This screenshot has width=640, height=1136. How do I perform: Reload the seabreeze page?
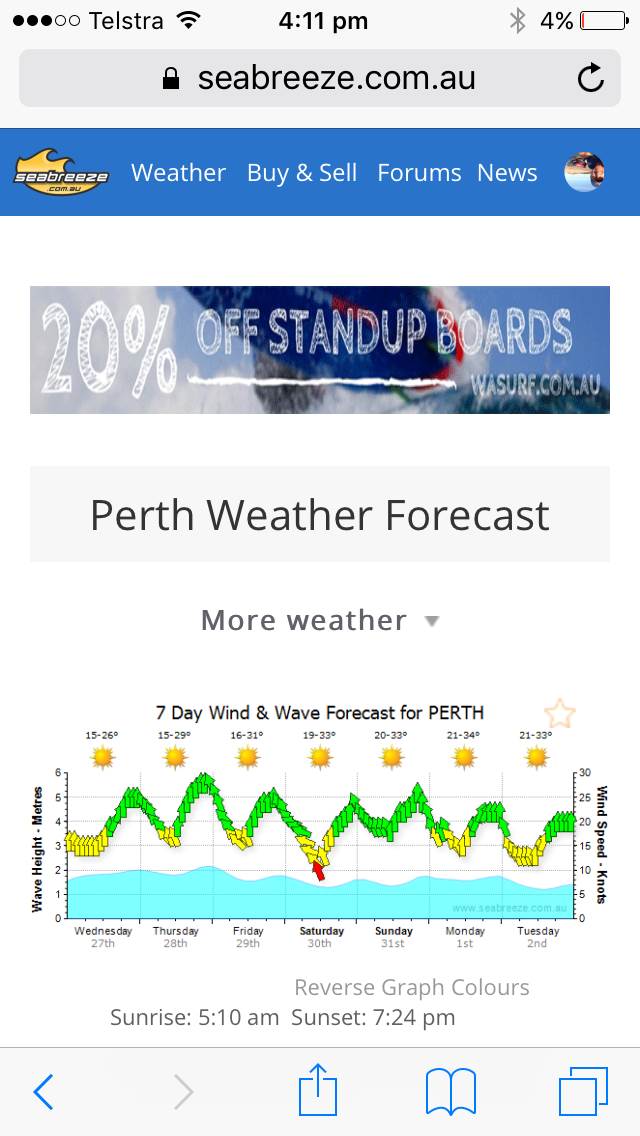[x=591, y=78]
